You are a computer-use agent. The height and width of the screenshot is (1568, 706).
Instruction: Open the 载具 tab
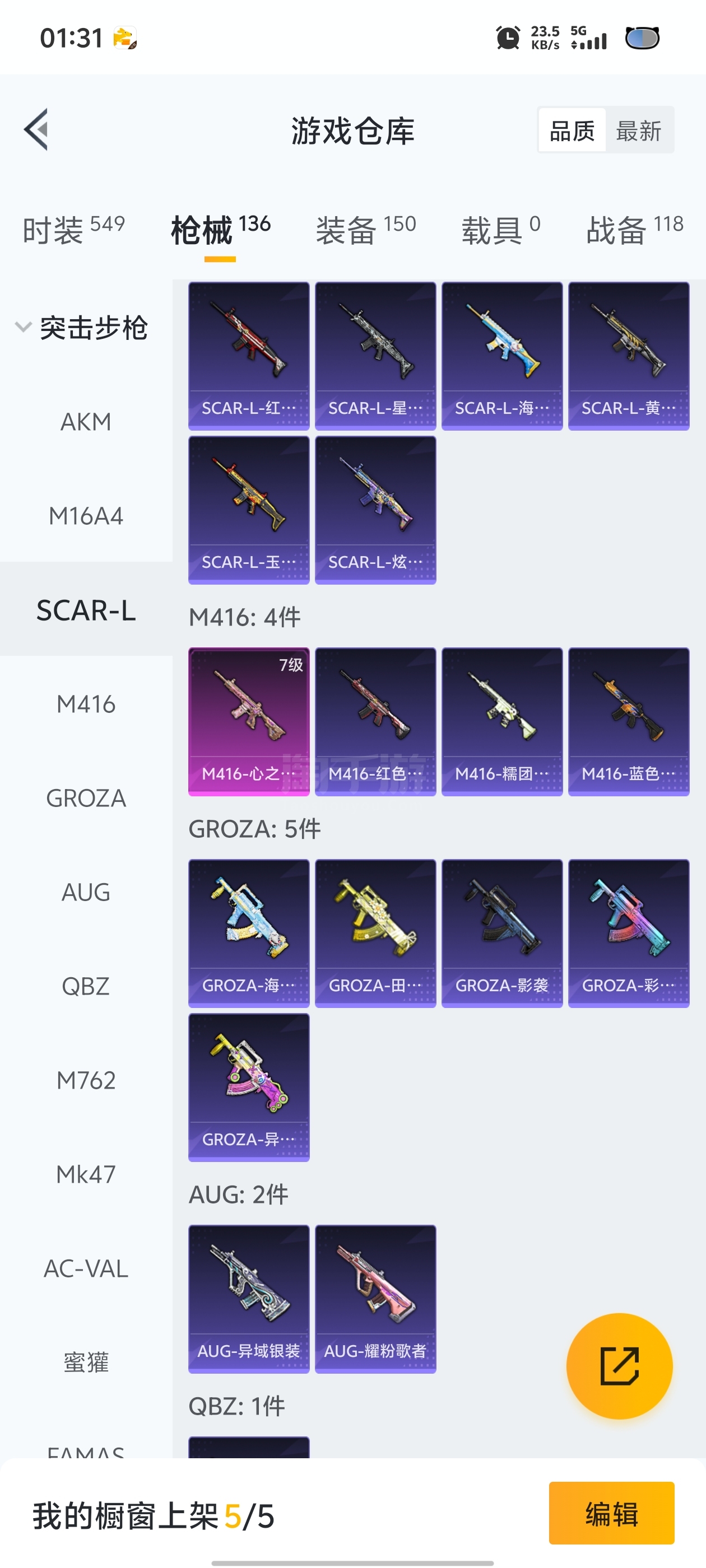click(x=500, y=230)
